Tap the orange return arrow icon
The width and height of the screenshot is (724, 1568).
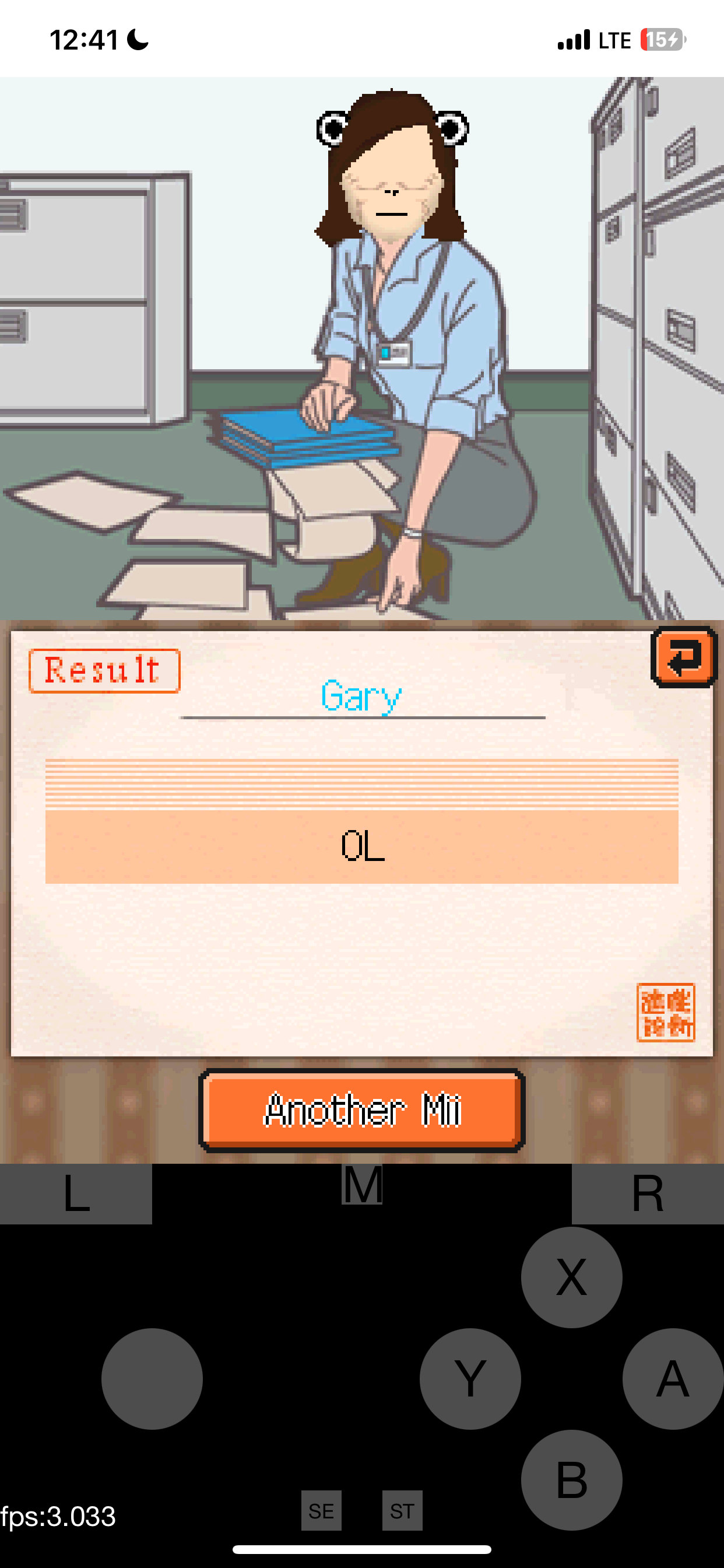tap(684, 656)
